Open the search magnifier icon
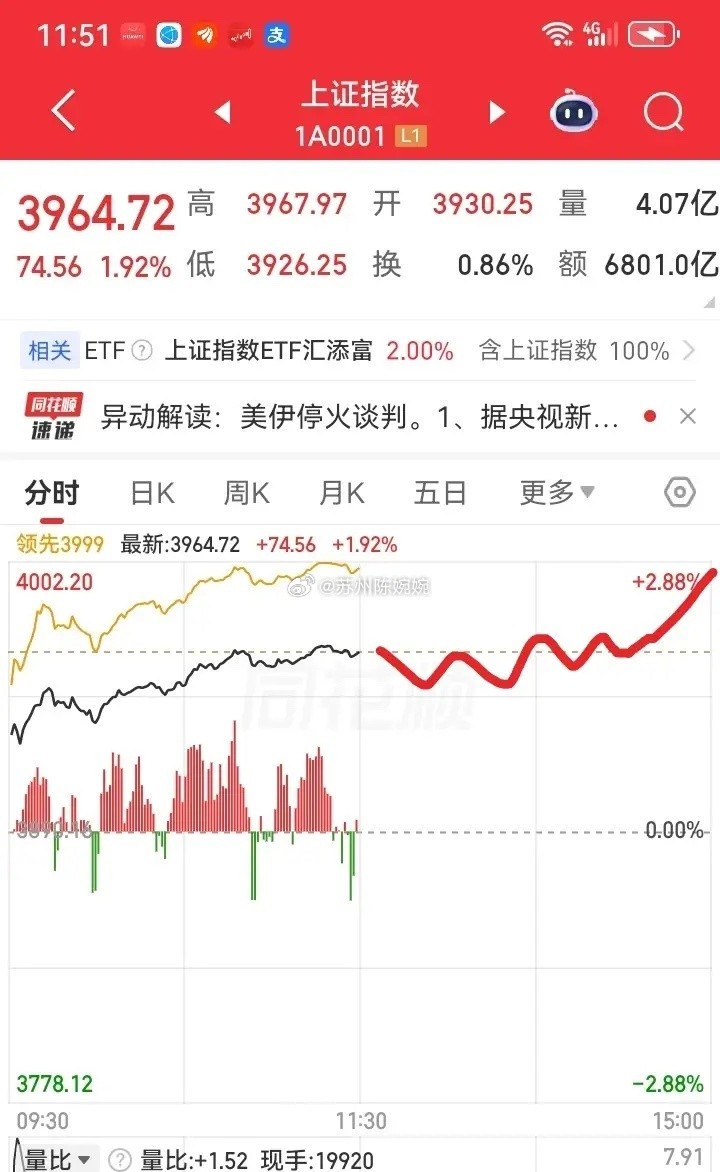 (663, 111)
